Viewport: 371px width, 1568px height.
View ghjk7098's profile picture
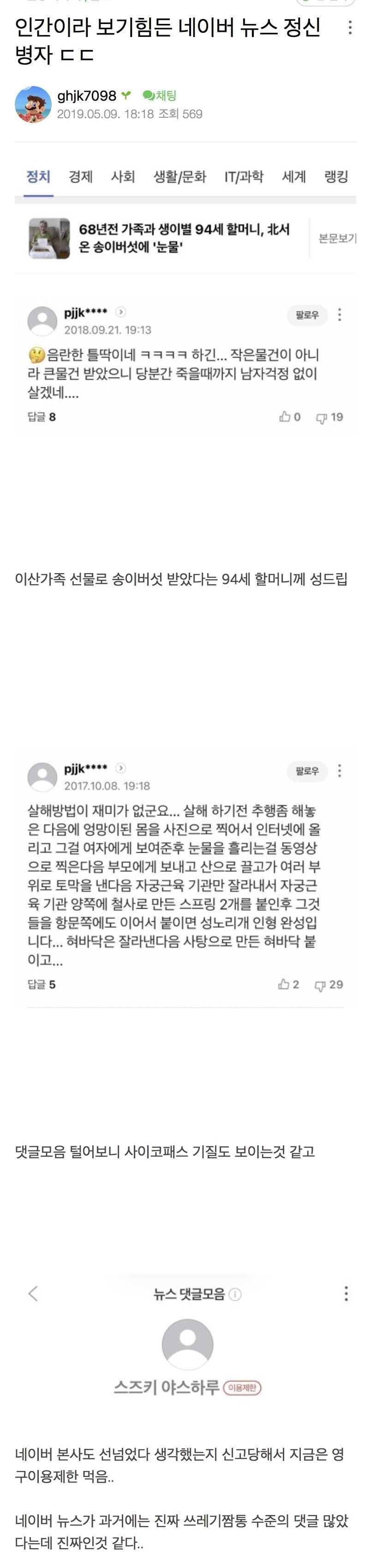coord(33,104)
